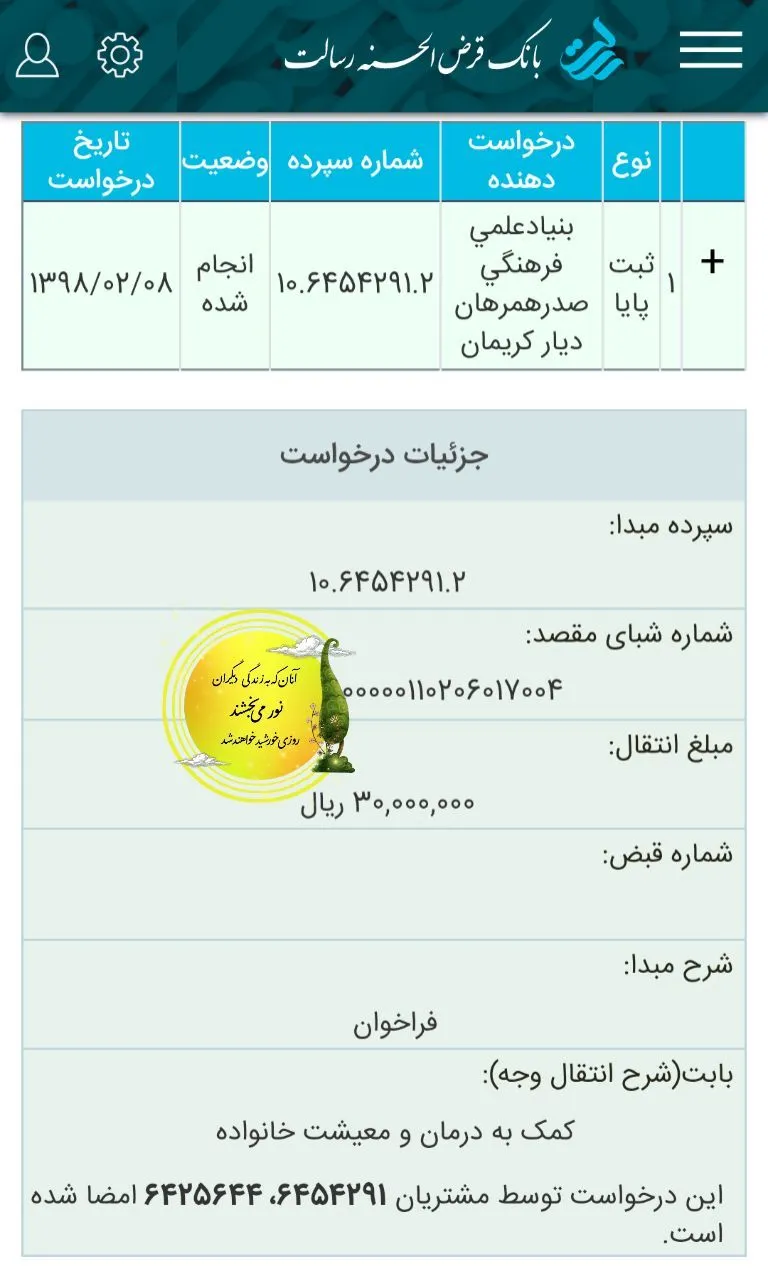The height and width of the screenshot is (1280, 768).
Task: Open the hamburger menu
Action: click(711, 50)
